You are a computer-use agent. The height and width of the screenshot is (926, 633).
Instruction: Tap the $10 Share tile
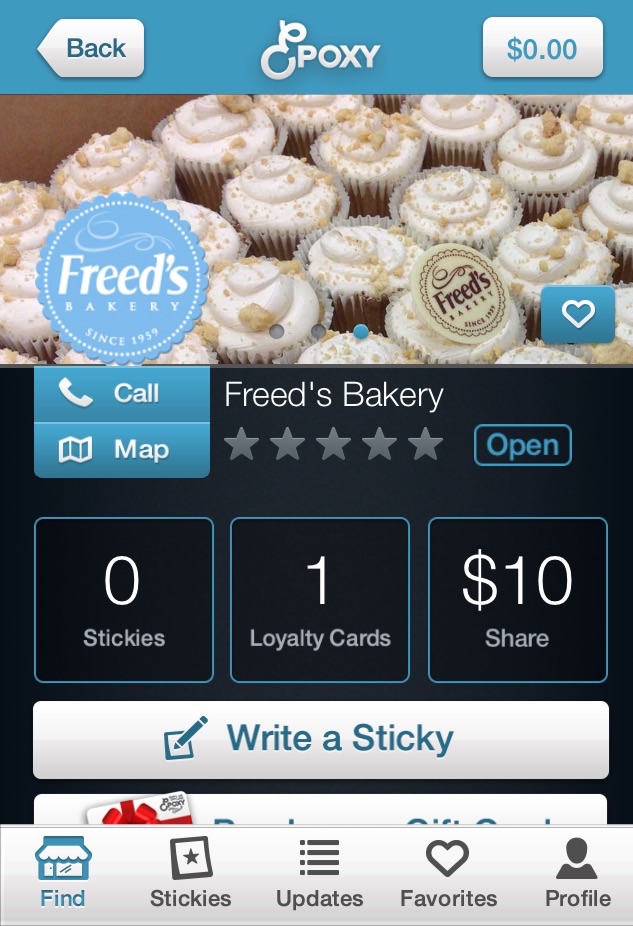[x=517, y=599]
